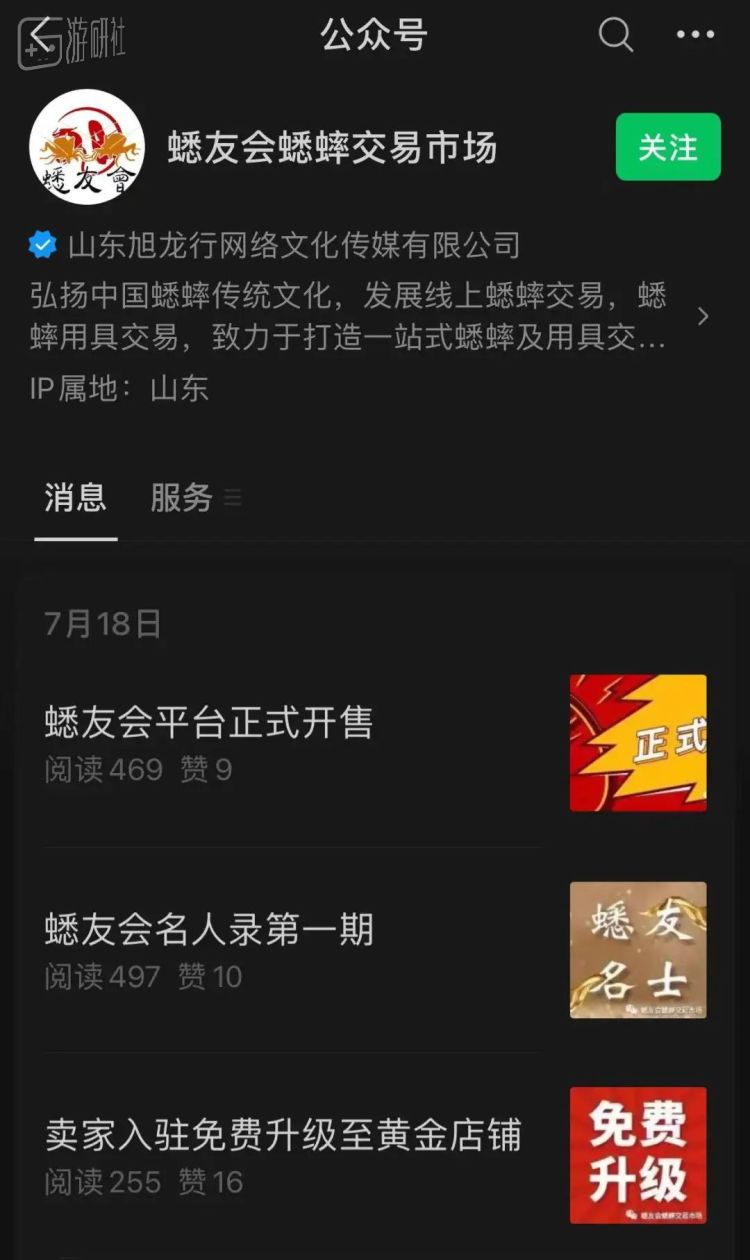The image size is (750, 1260).
Task: Click the 蟋友名士 article thumbnail
Action: tap(637, 950)
